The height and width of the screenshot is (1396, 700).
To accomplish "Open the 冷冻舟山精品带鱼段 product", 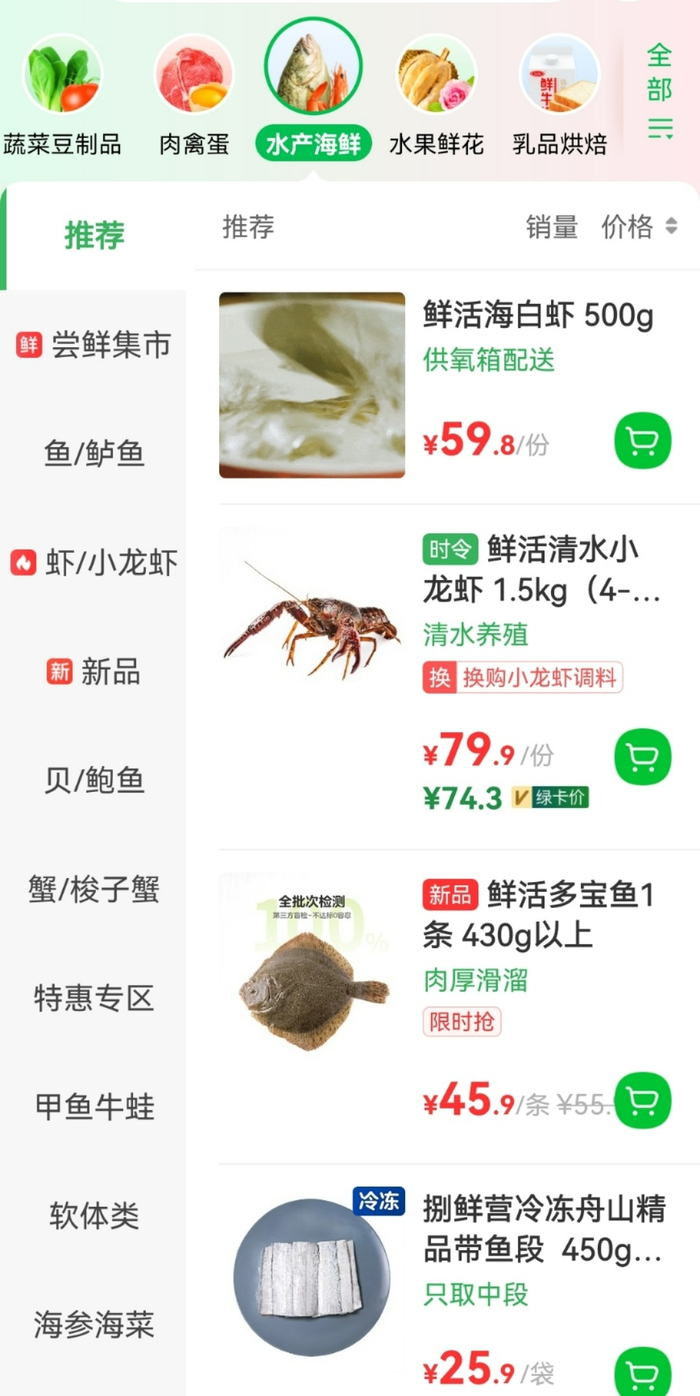I will (x=543, y=1230).
